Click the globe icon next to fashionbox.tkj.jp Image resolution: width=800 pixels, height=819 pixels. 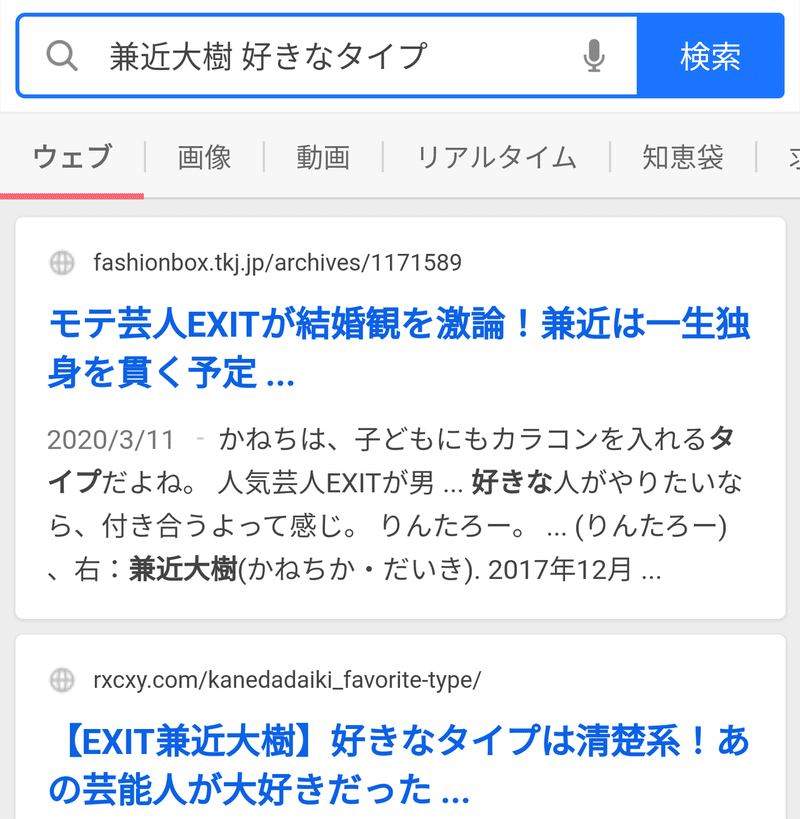coord(62,263)
